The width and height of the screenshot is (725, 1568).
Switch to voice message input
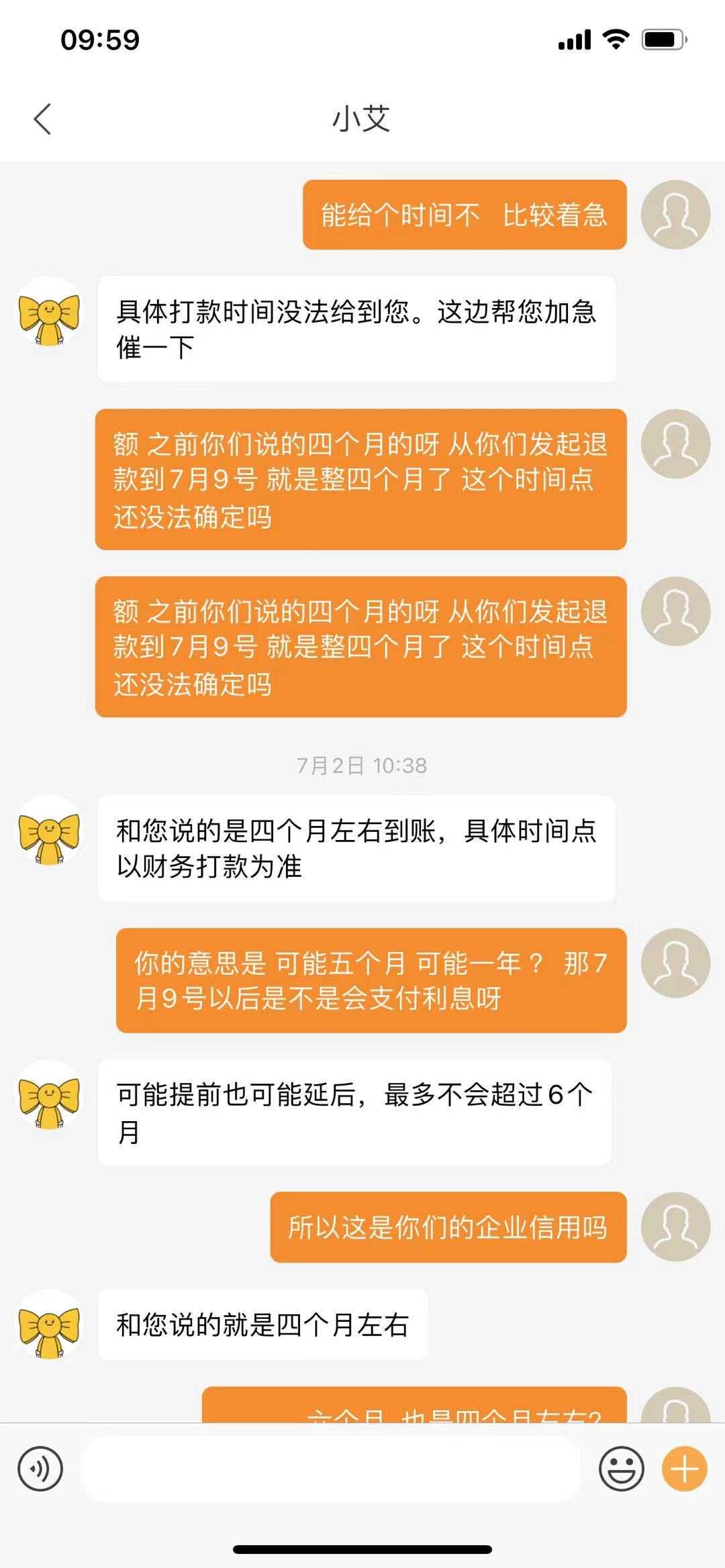[x=40, y=1469]
